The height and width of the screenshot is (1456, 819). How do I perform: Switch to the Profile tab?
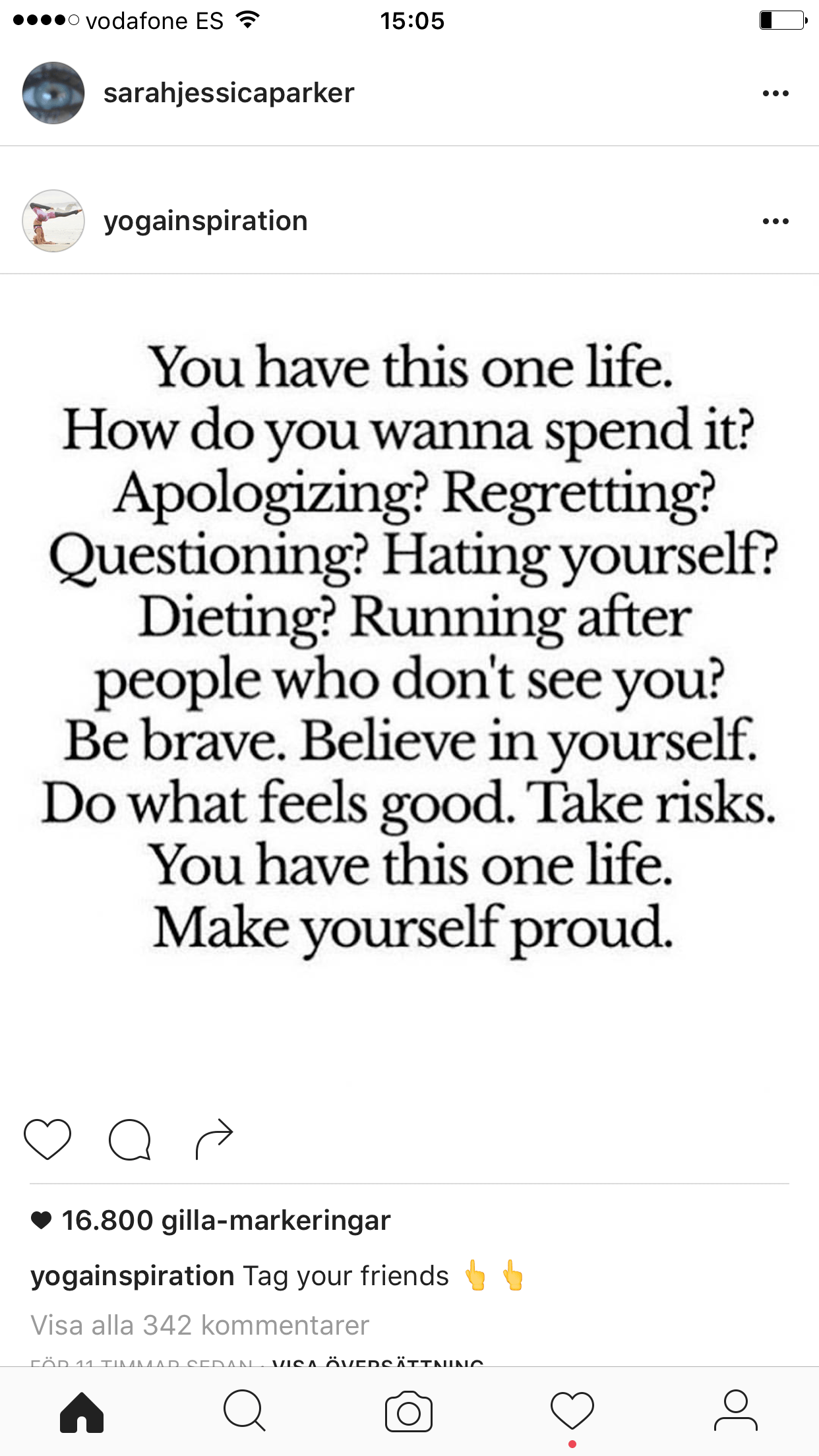(735, 1412)
